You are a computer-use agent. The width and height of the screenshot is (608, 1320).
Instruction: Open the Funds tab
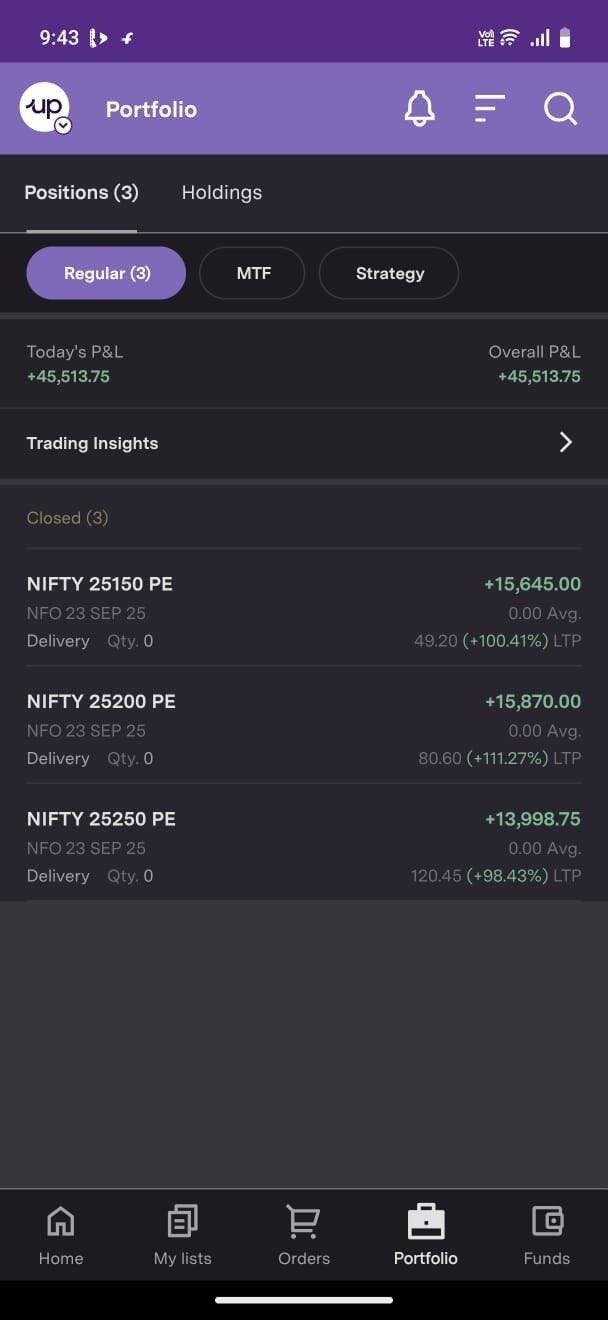click(x=547, y=1236)
